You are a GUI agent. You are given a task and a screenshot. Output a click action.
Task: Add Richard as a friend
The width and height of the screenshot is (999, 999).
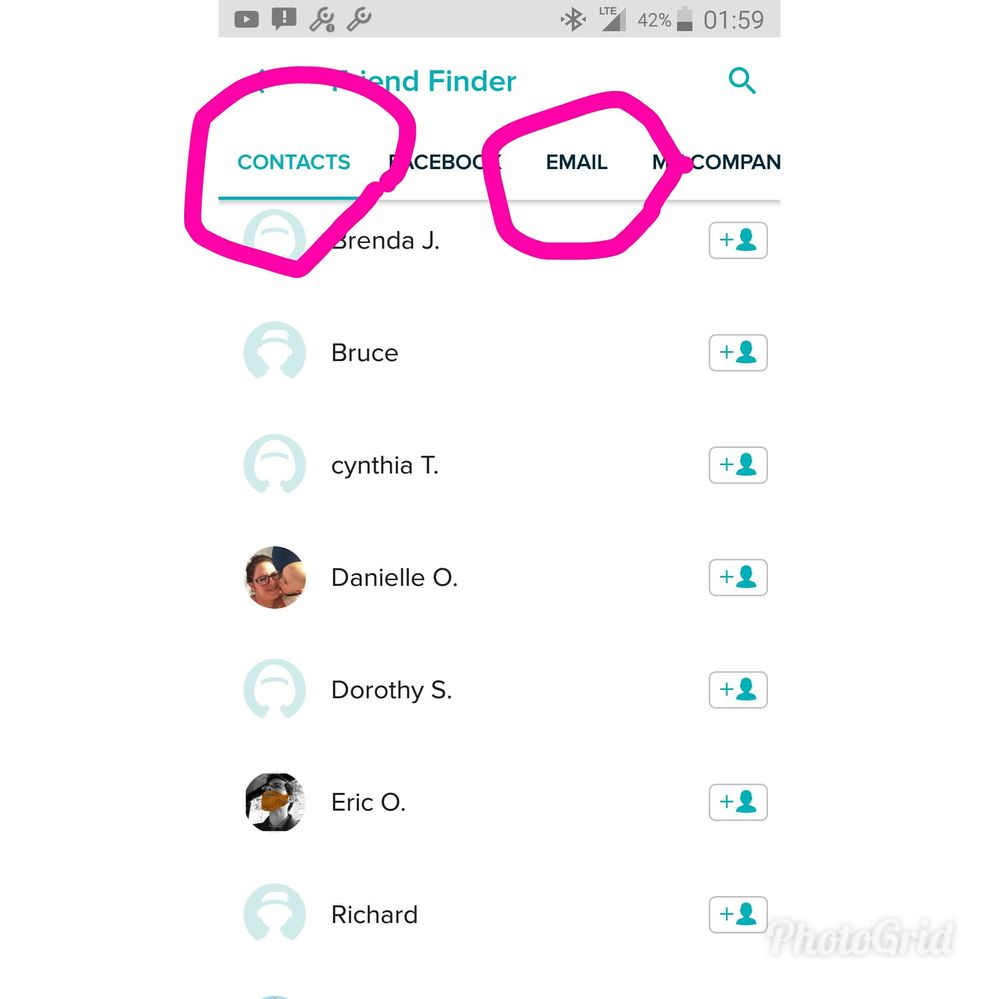coord(738,914)
